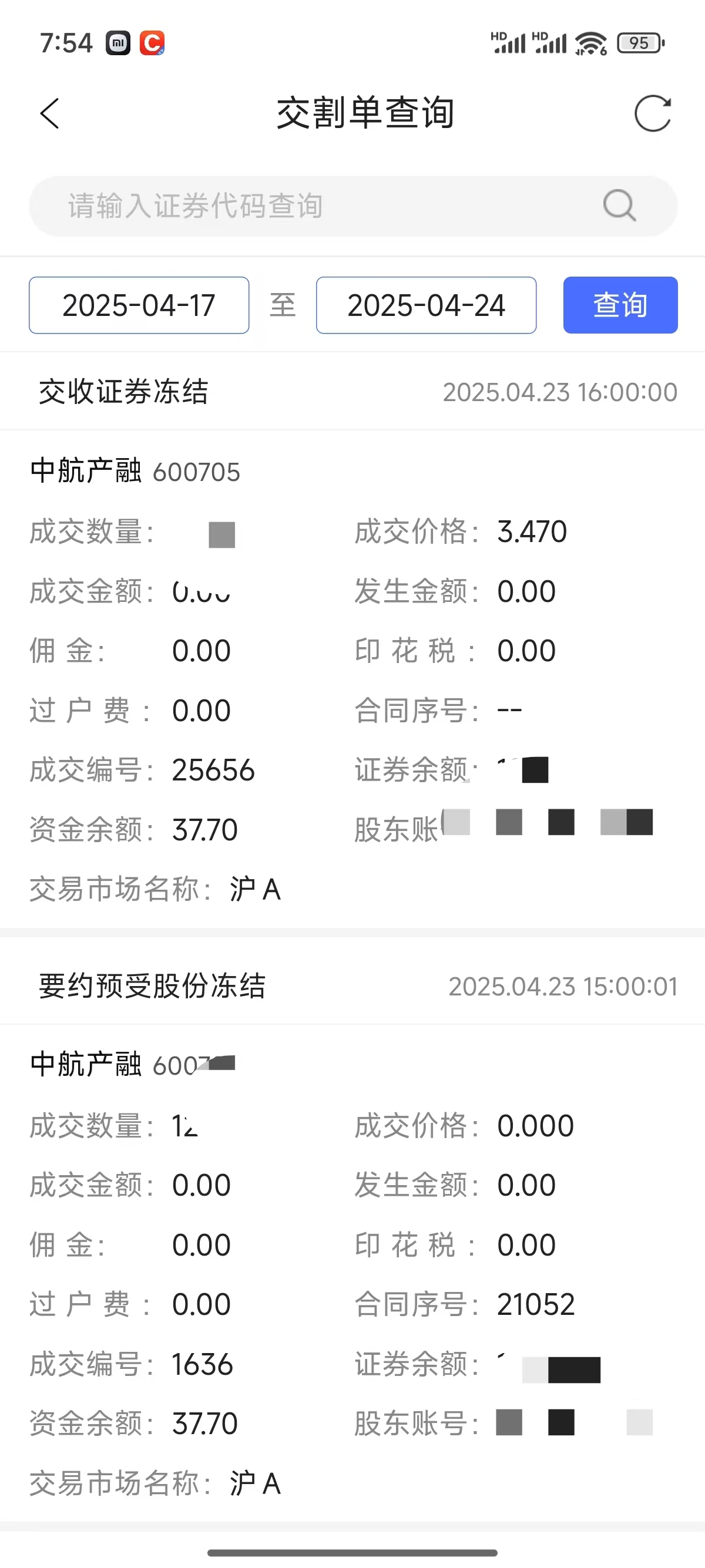Viewport: 705px width, 1568px height.
Task: Go back from 交割单查询 page
Action: [x=50, y=114]
